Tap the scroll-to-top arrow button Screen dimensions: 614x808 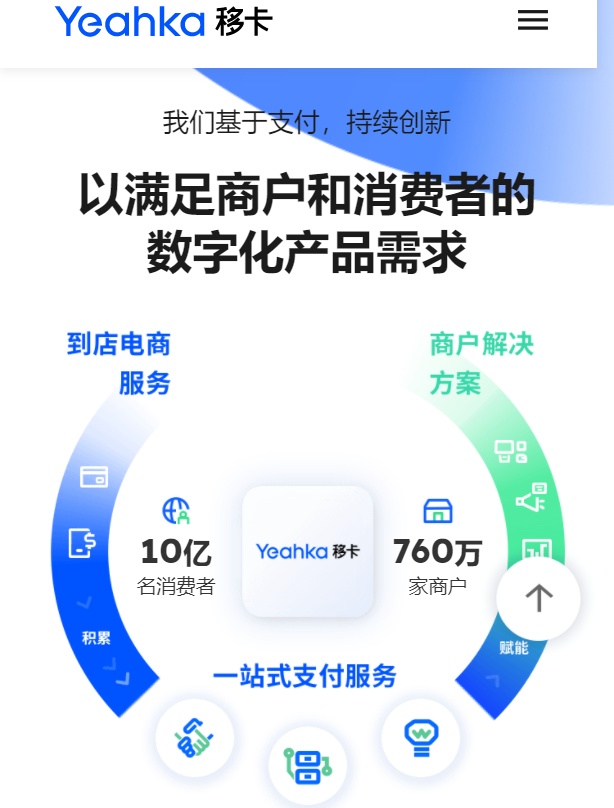click(538, 598)
